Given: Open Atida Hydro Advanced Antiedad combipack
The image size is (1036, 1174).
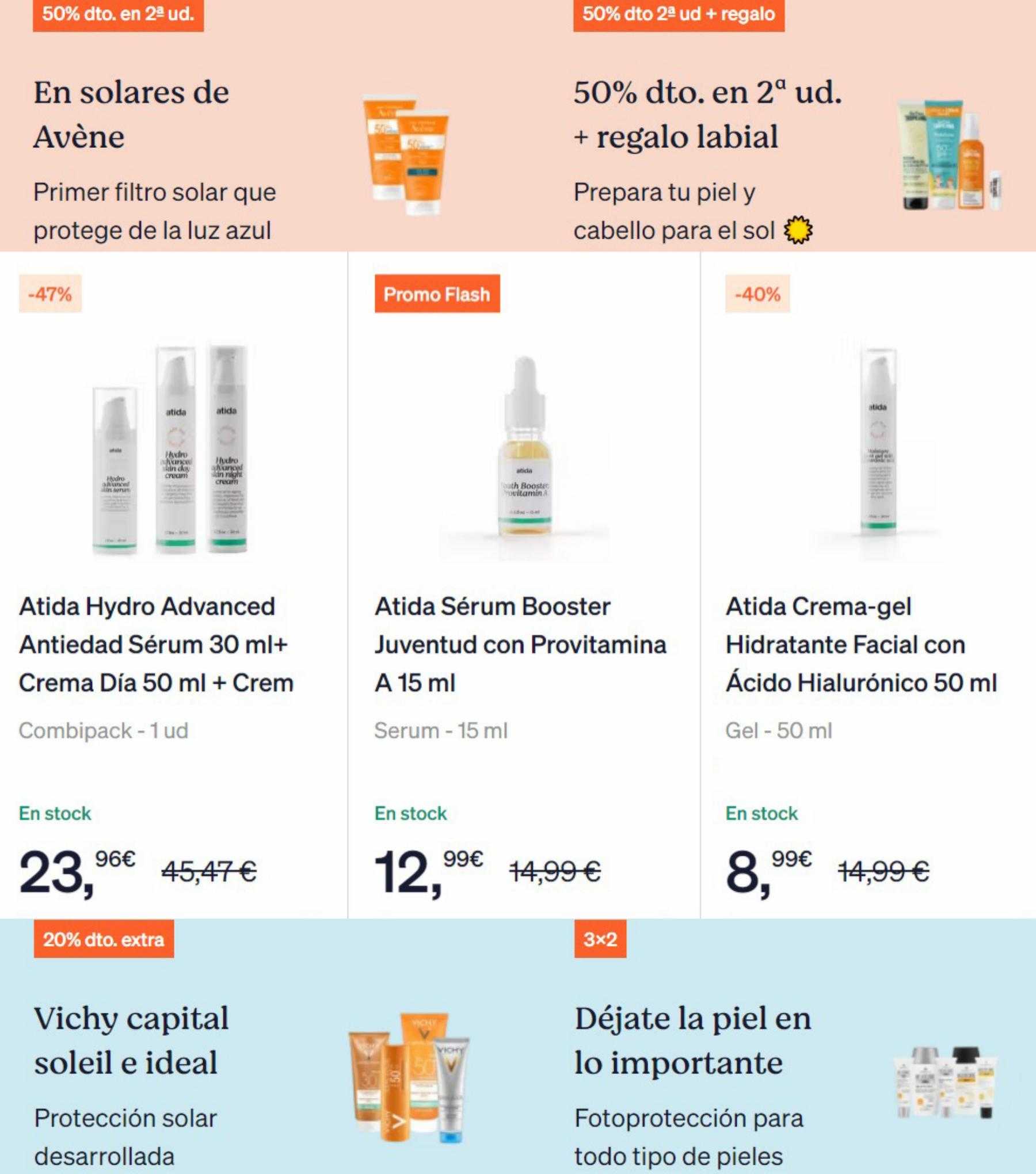Looking at the screenshot, I should 156,644.
